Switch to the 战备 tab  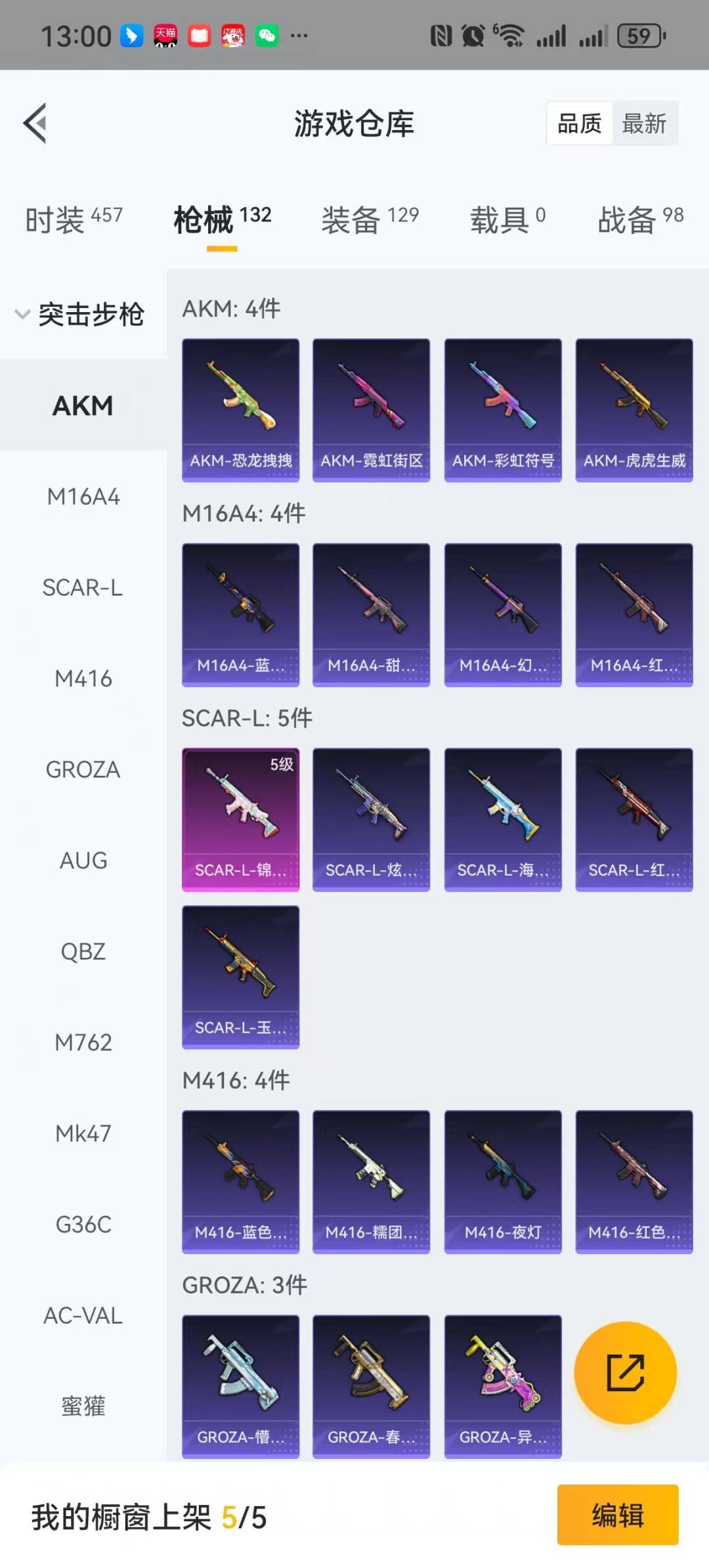point(641,219)
